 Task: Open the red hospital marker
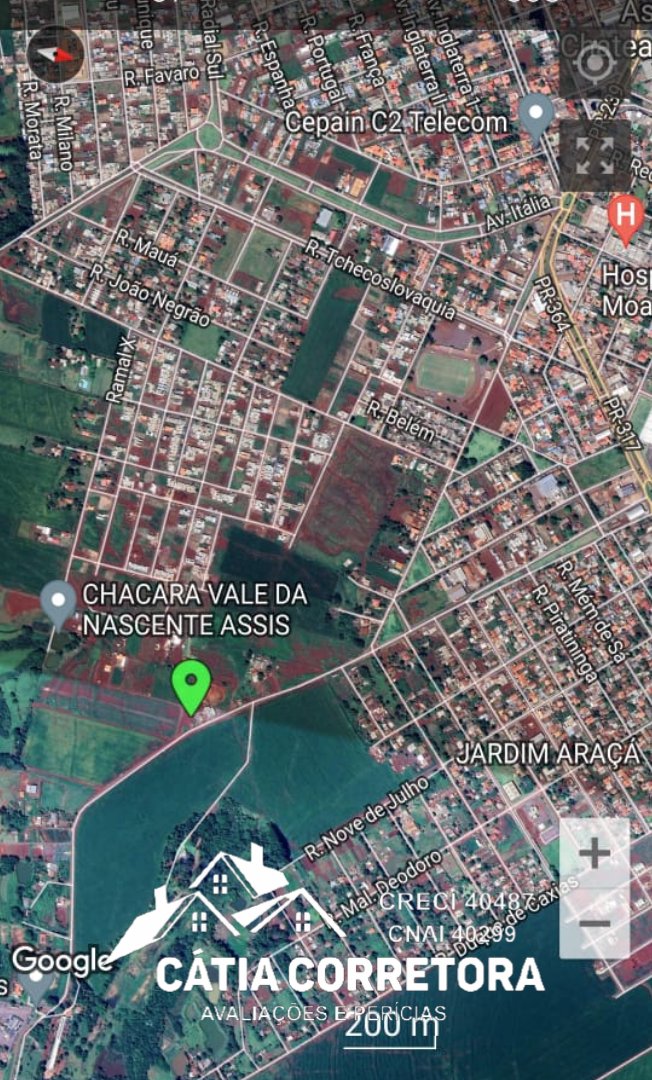coord(626,220)
